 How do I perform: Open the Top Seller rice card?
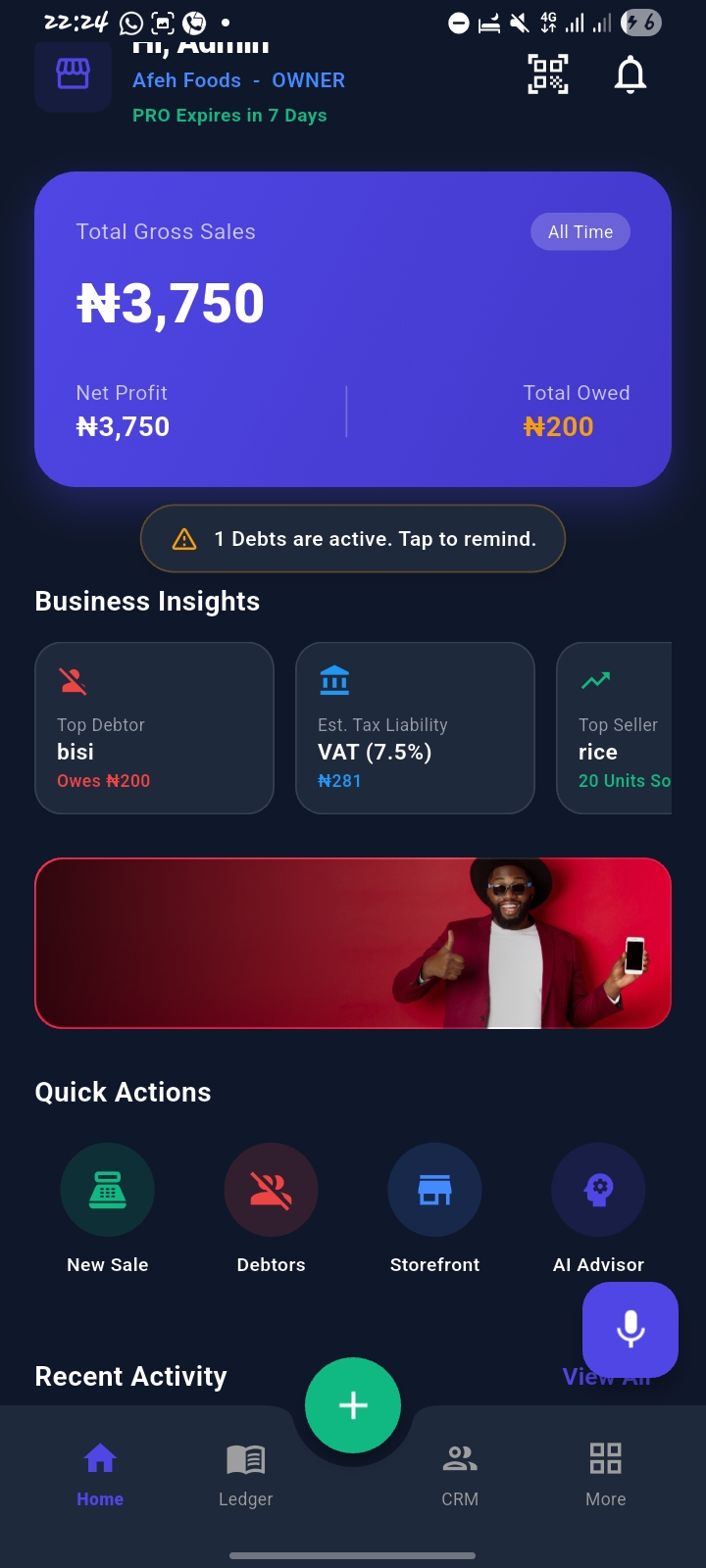(x=615, y=728)
